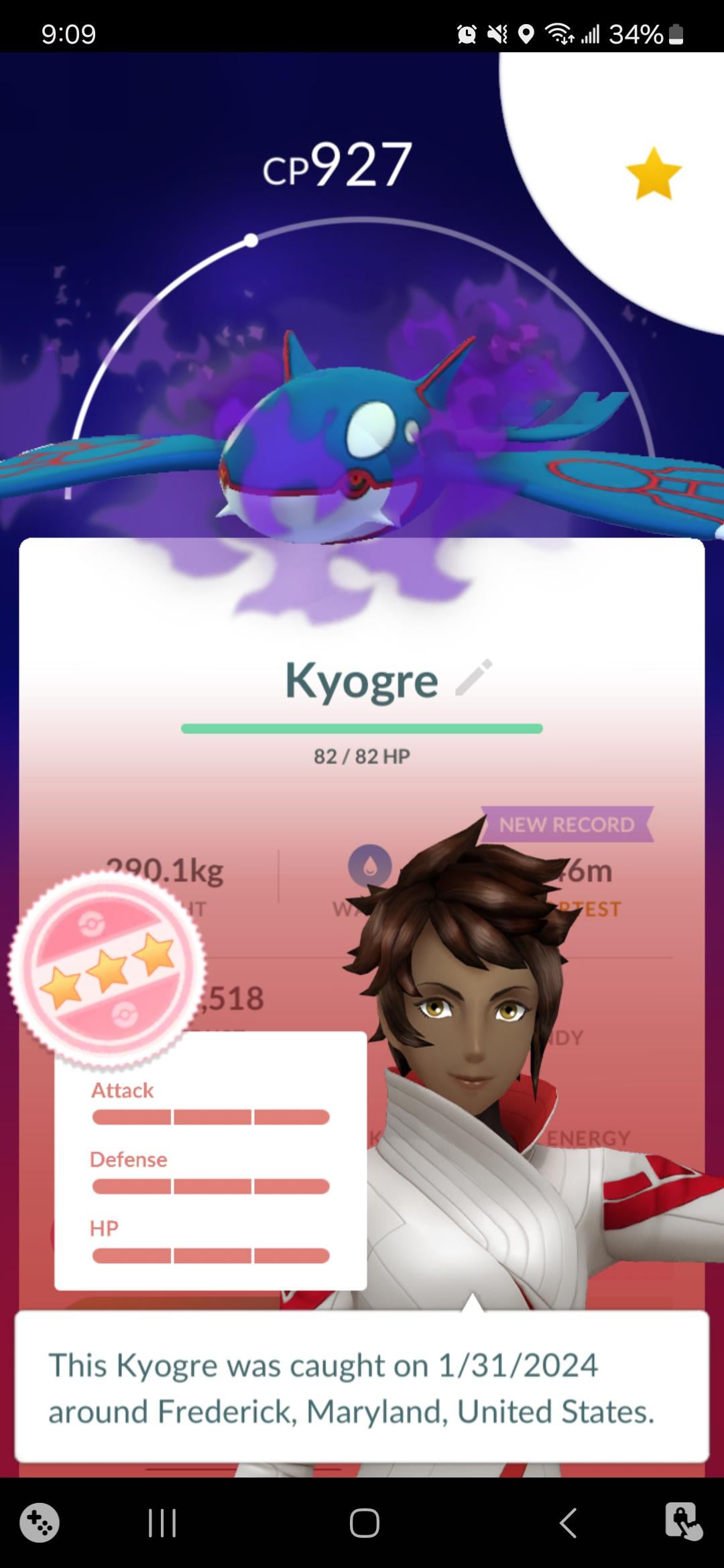Go to the phone's home screen

[364, 1523]
